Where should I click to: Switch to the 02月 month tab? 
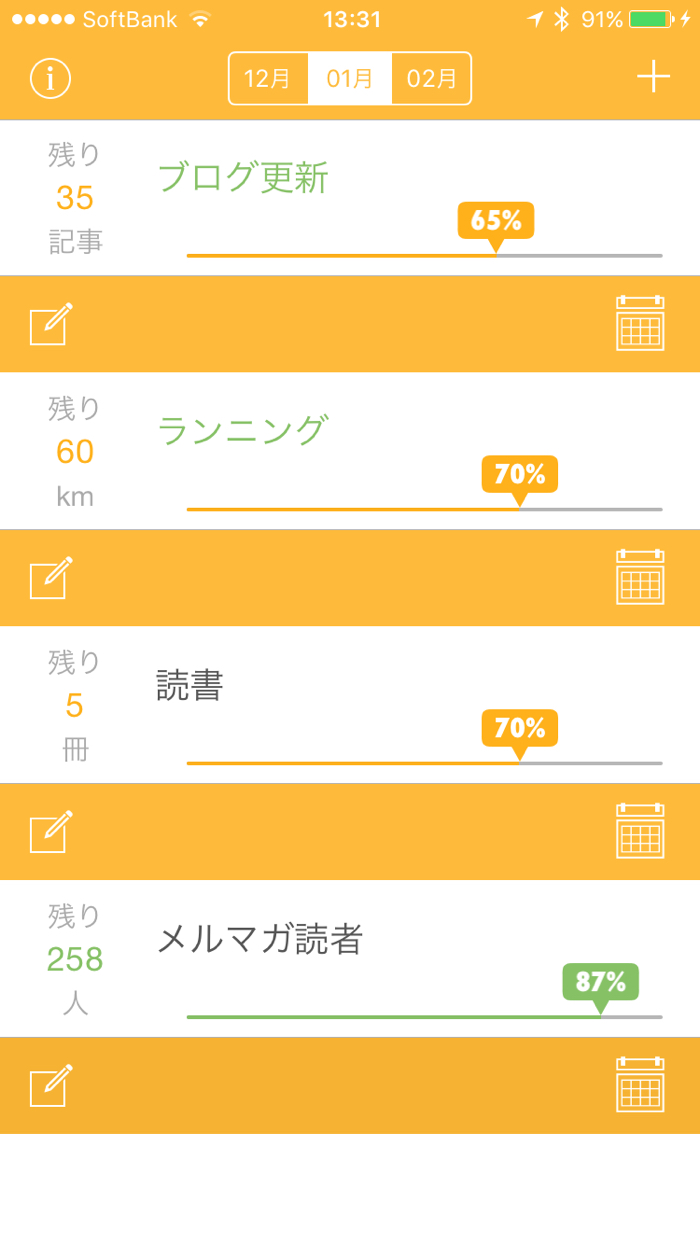click(x=431, y=78)
